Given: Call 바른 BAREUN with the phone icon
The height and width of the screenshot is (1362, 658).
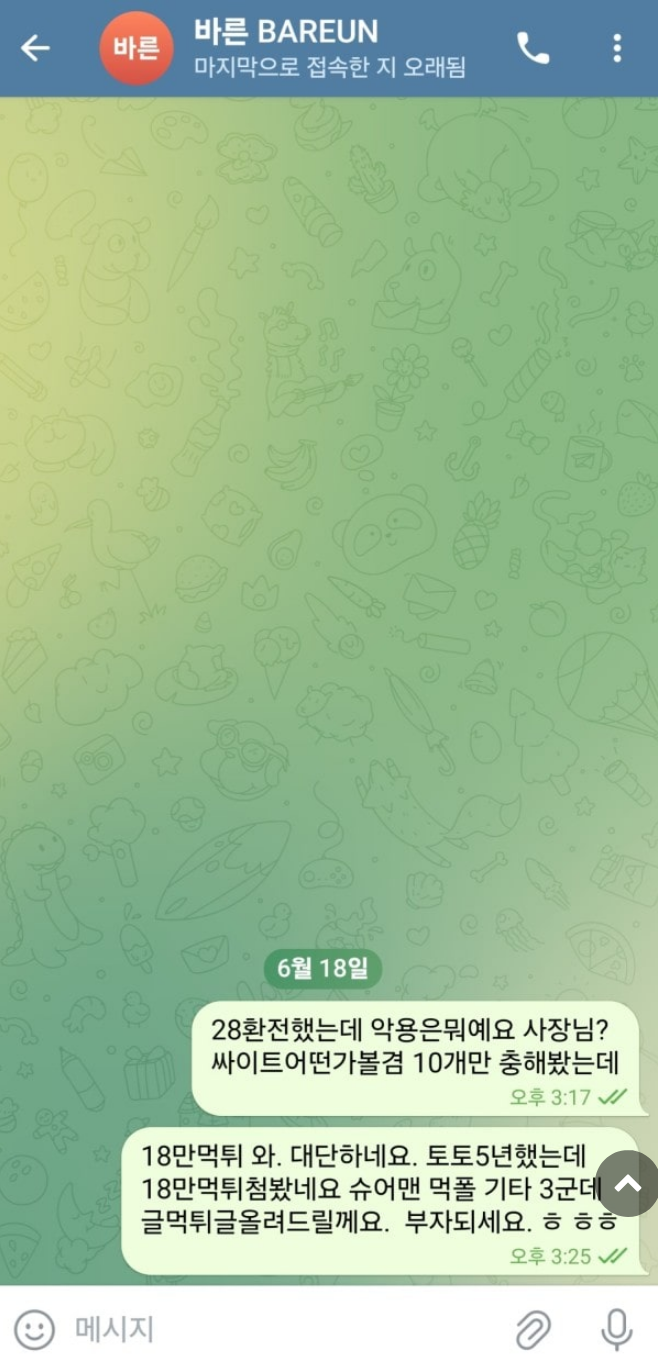Looking at the screenshot, I should [533, 48].
